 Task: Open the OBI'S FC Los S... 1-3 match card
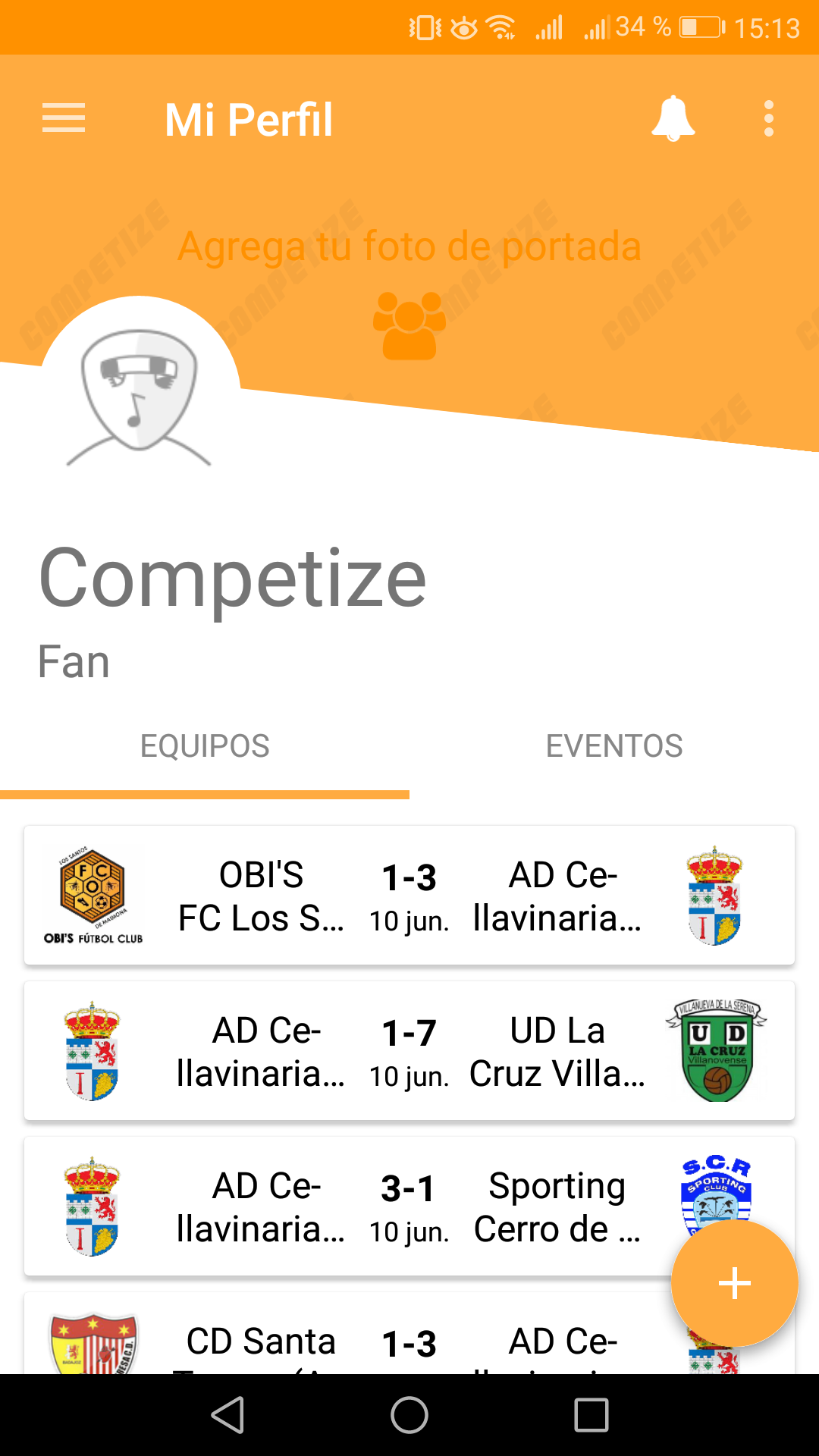(x=409, y=896)
